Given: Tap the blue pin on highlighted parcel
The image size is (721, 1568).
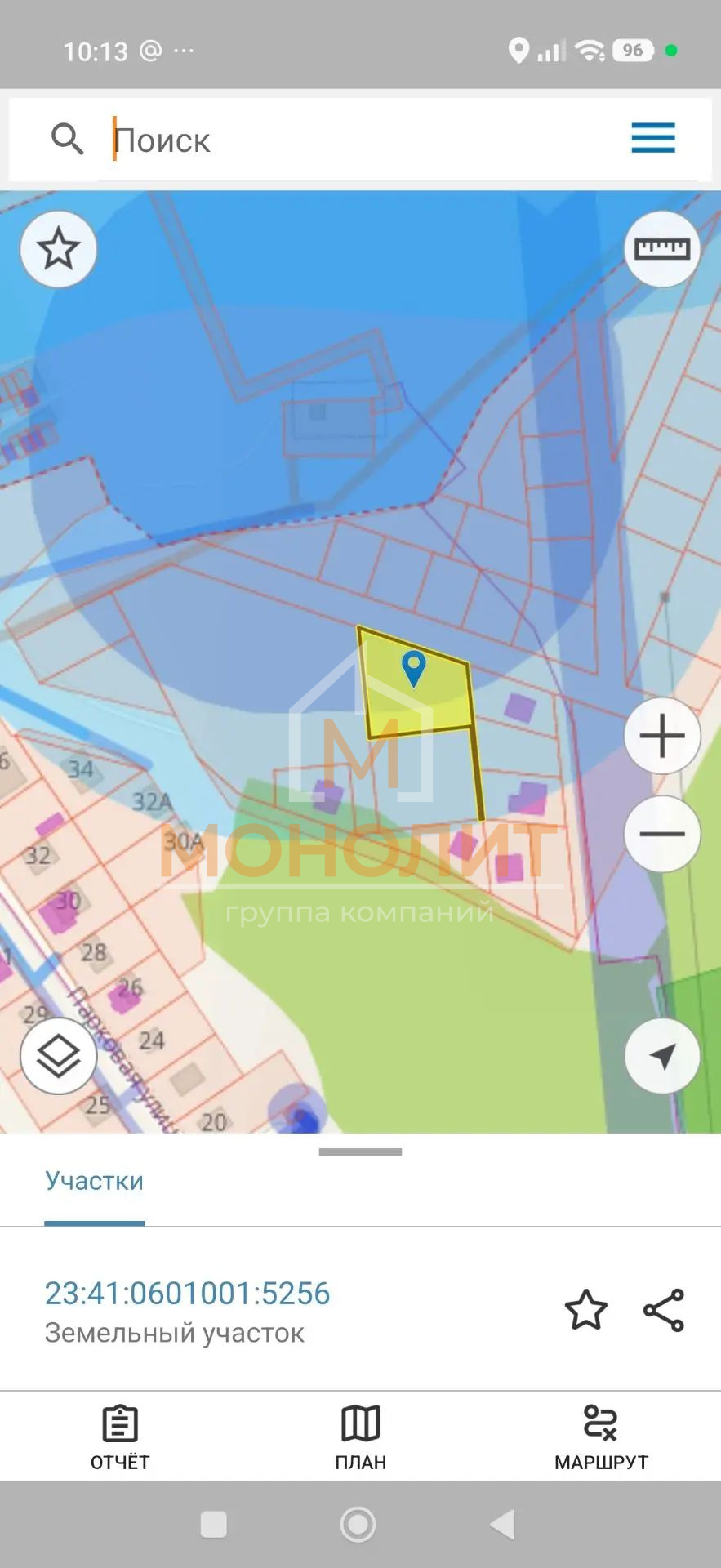Looking at the screenshot, I should [x=414, y=669].
